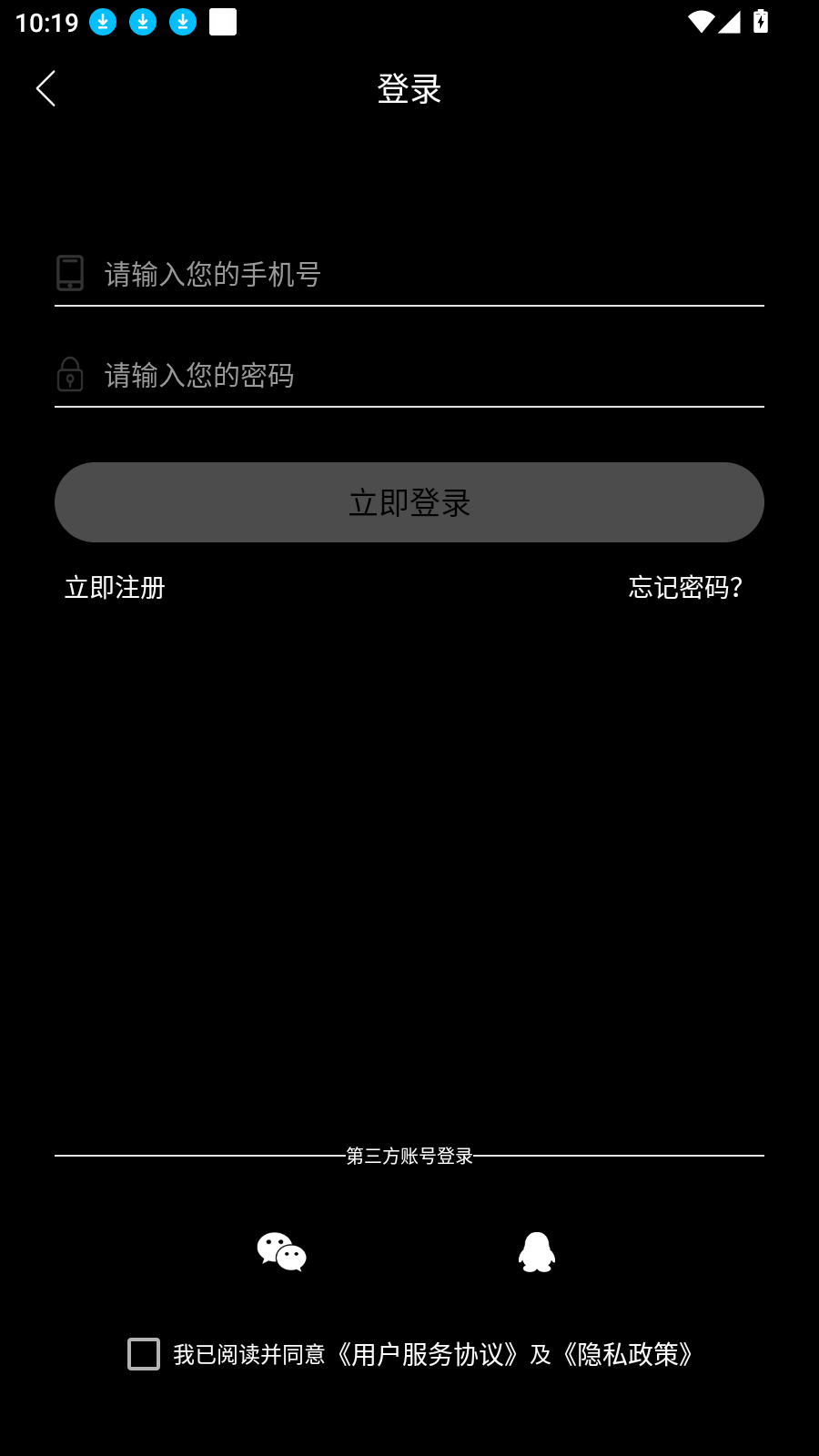819x1456 pixels.
Task: Open the 《隐私政策》 privacy policy link
Action: 628,1353
